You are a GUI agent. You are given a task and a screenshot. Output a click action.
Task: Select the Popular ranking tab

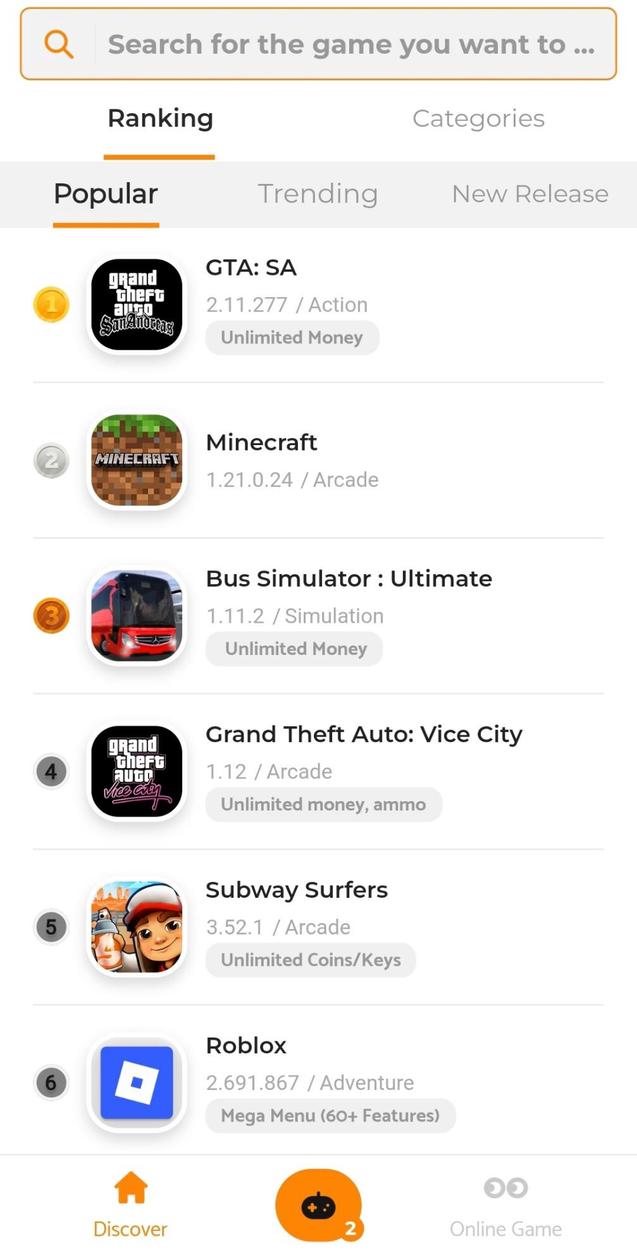(105, 194)
